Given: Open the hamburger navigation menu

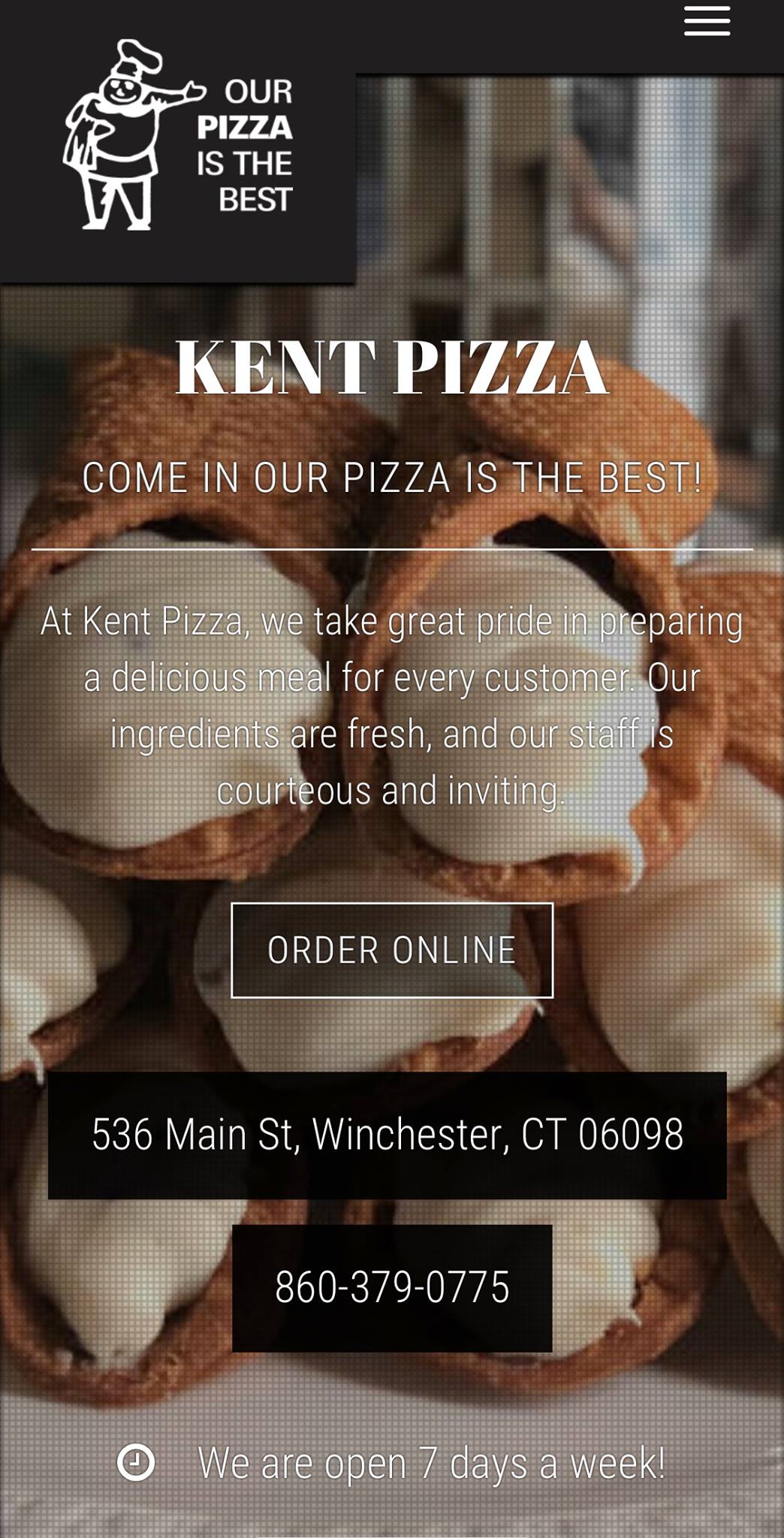Looking at the screenshot, I should (x=707, y=21).
